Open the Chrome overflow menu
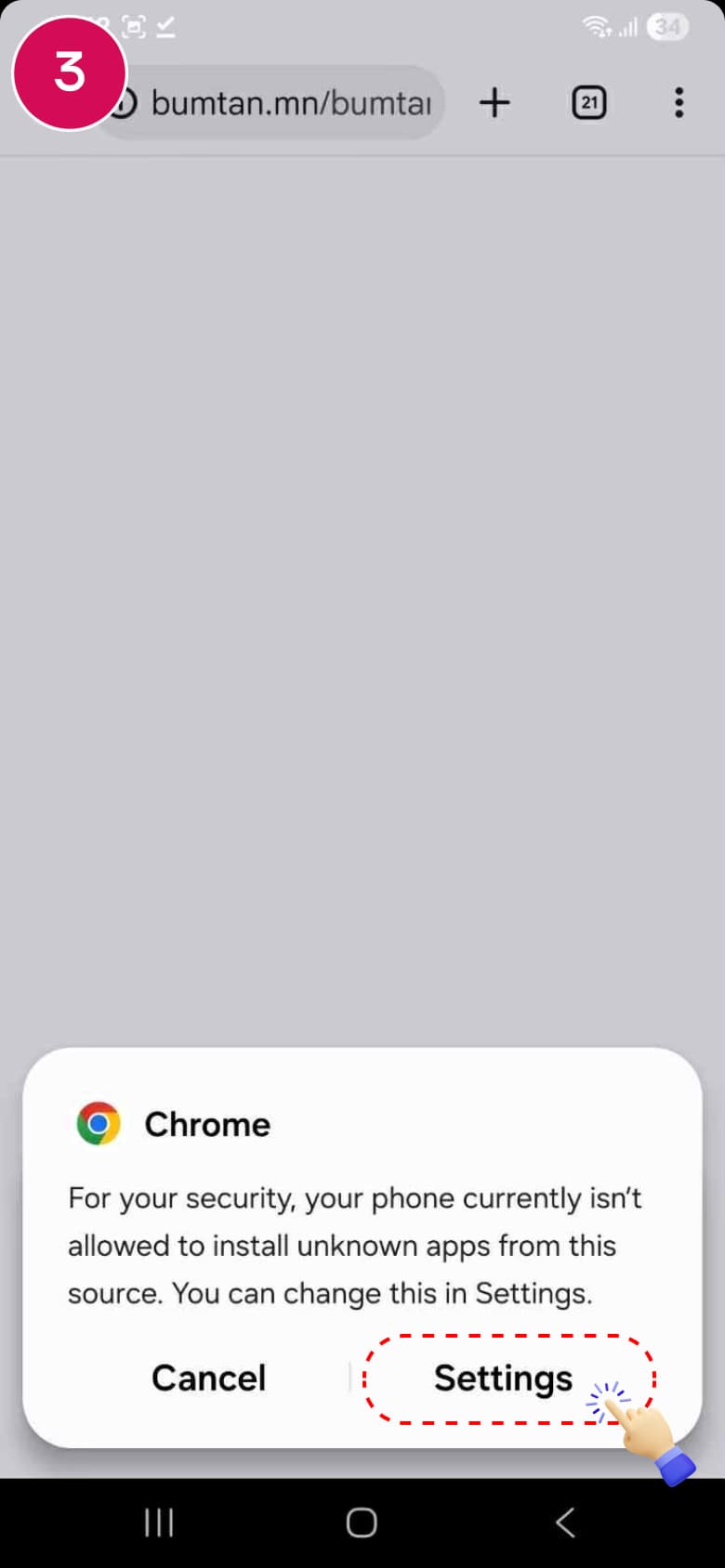The width and height of the screenshot is (725, 1568). 679,102
